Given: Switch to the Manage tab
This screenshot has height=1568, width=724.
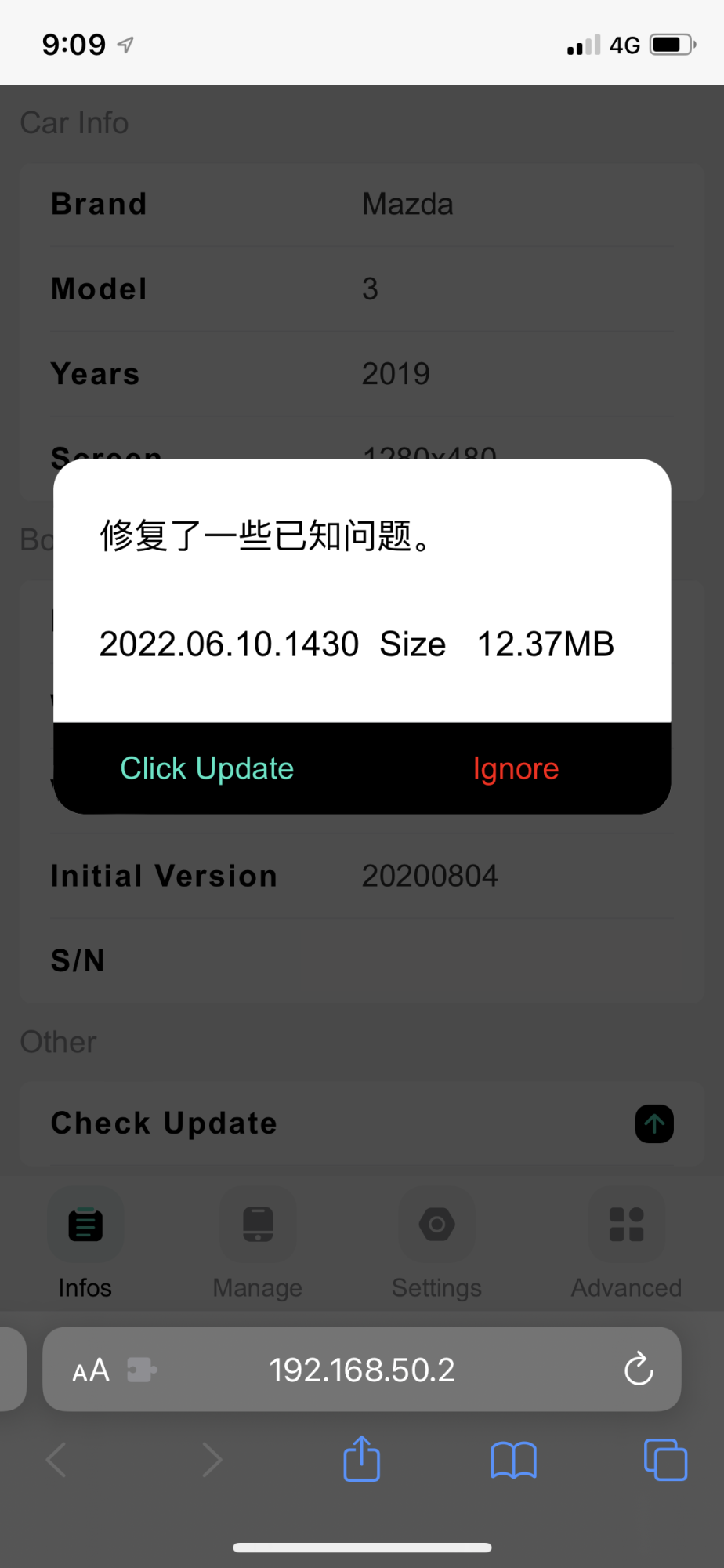Looking at the screenshot, I should pyautogui.click(x=258, y=1247).
